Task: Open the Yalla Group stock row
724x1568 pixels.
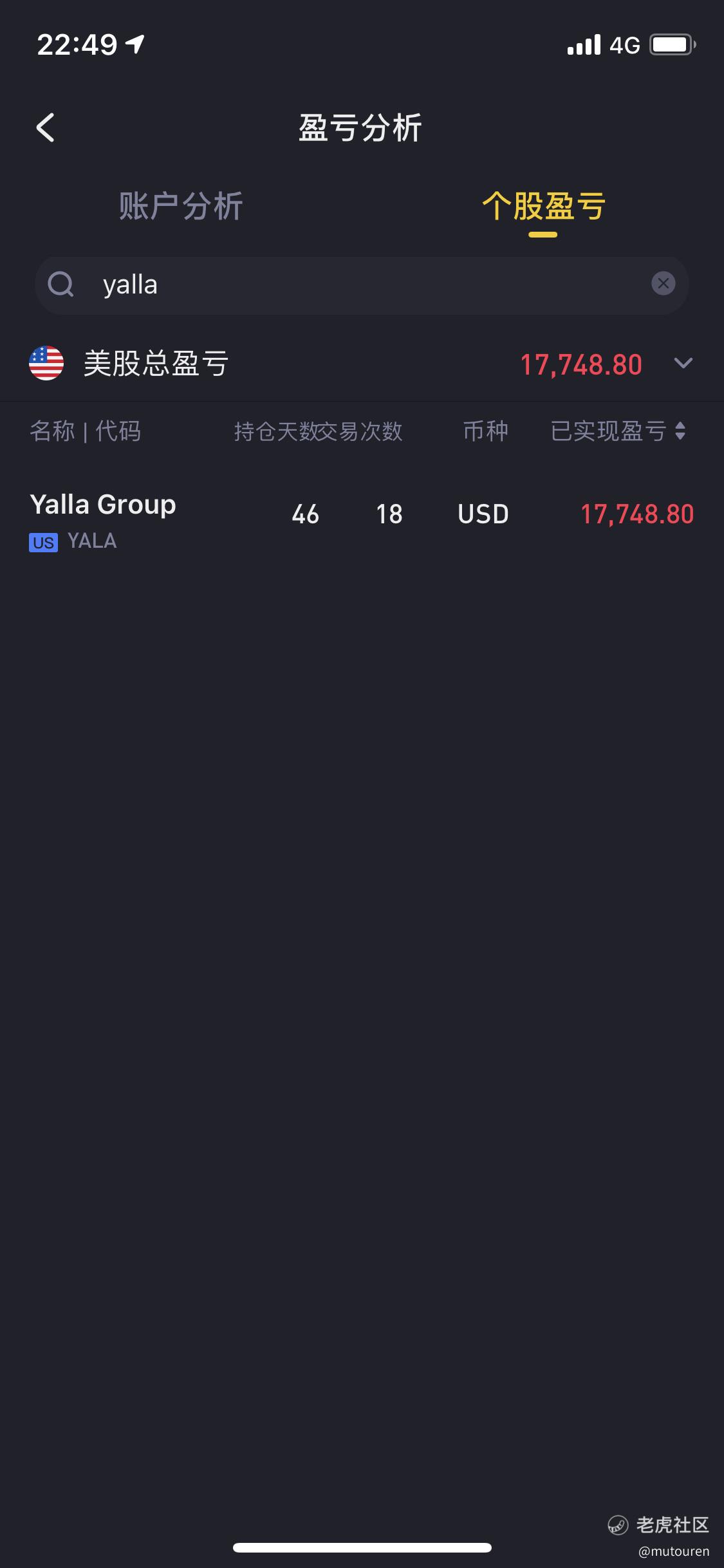Action: click(x=360, y=520)
